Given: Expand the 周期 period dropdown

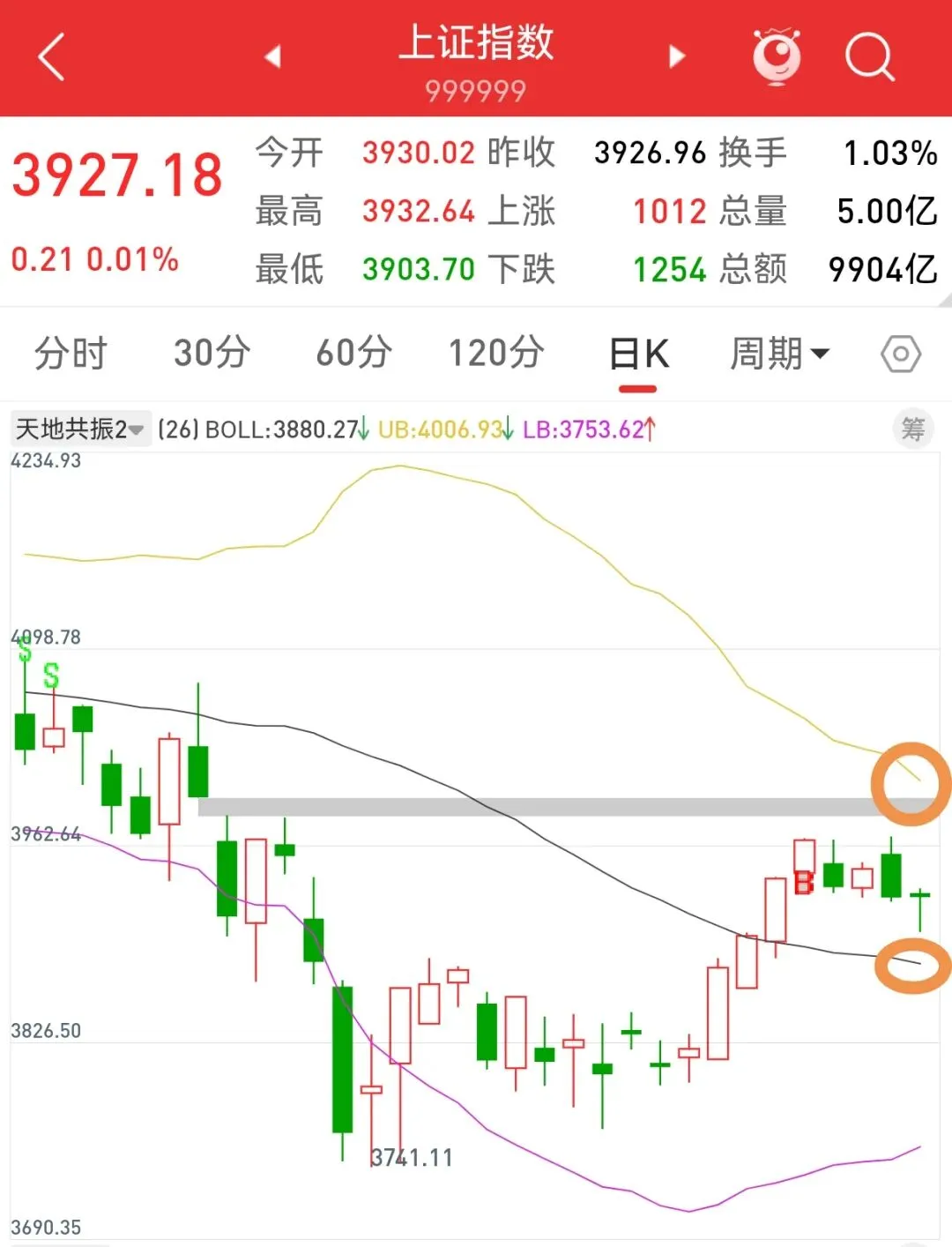Looking at the screenshot, I should point(779,354).
